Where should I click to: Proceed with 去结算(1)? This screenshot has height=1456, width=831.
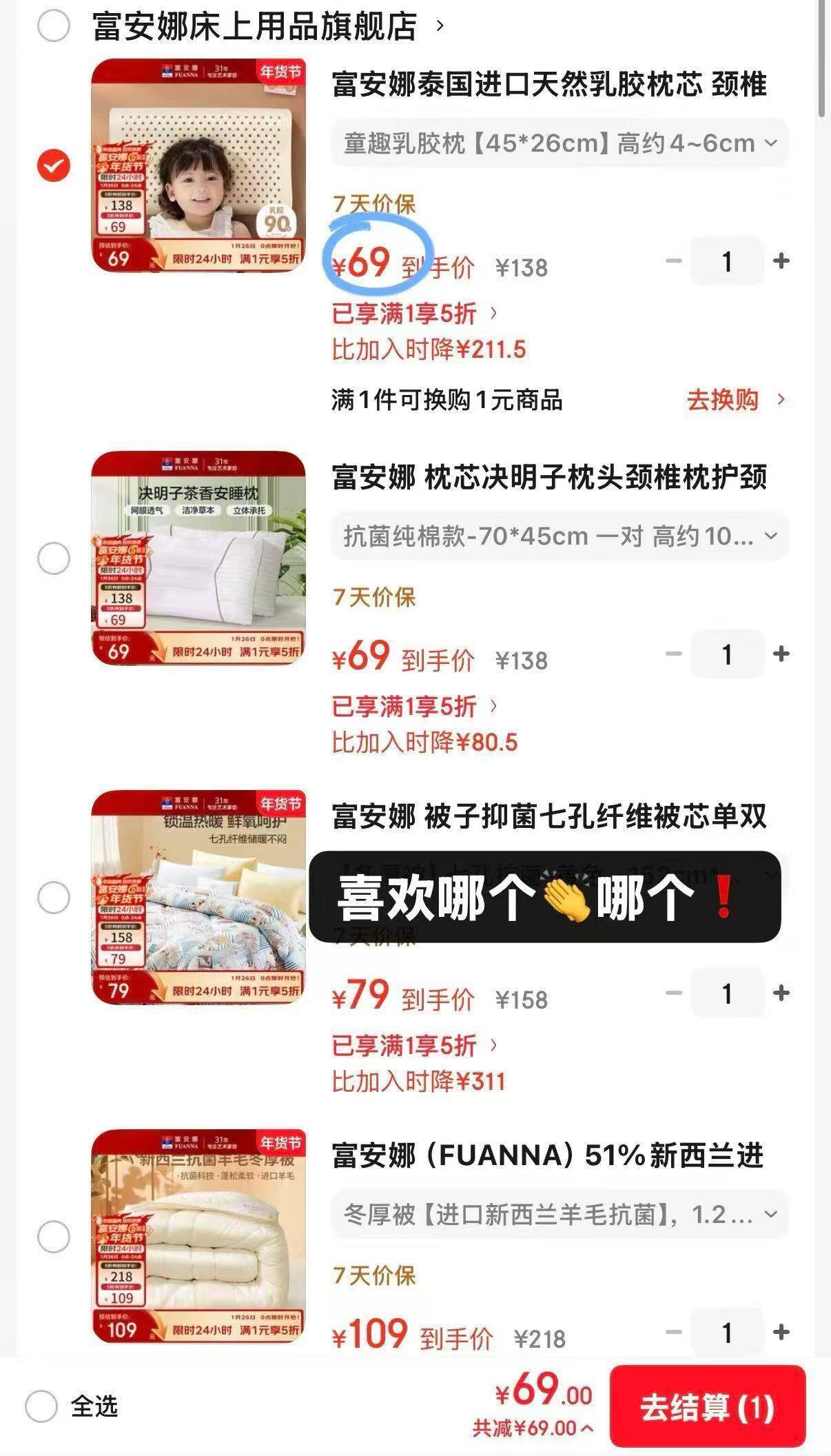click(707, 1406)
